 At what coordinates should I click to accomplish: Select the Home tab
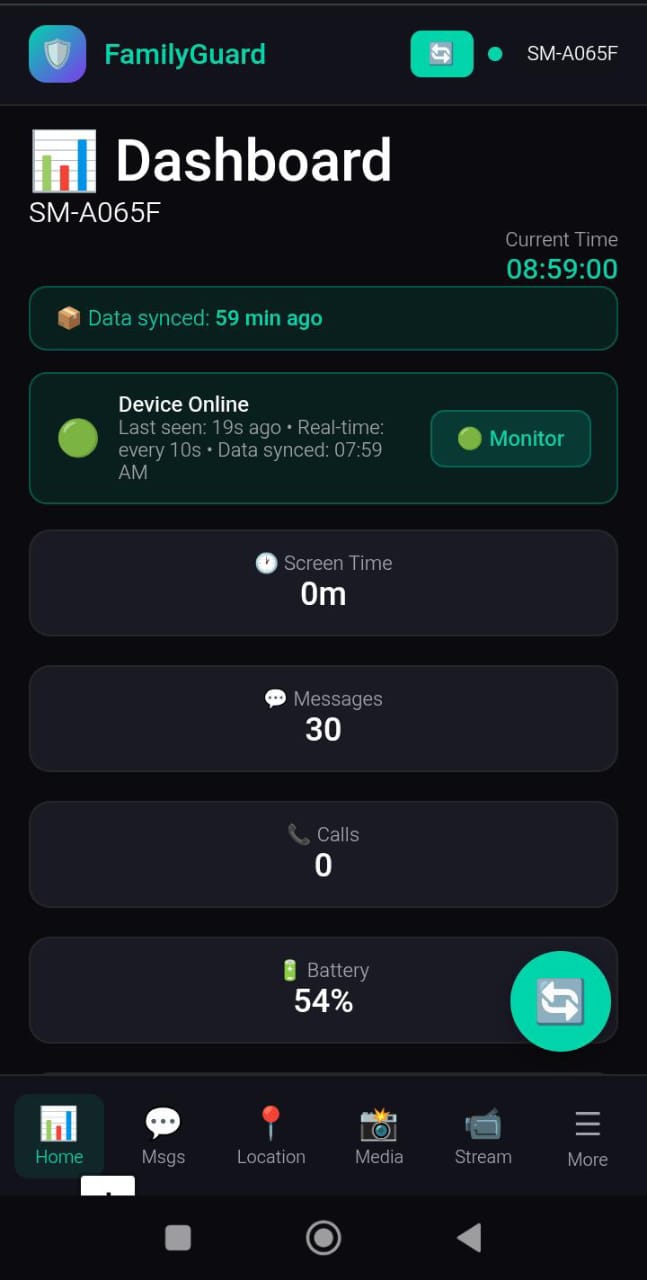point(59,1136)
